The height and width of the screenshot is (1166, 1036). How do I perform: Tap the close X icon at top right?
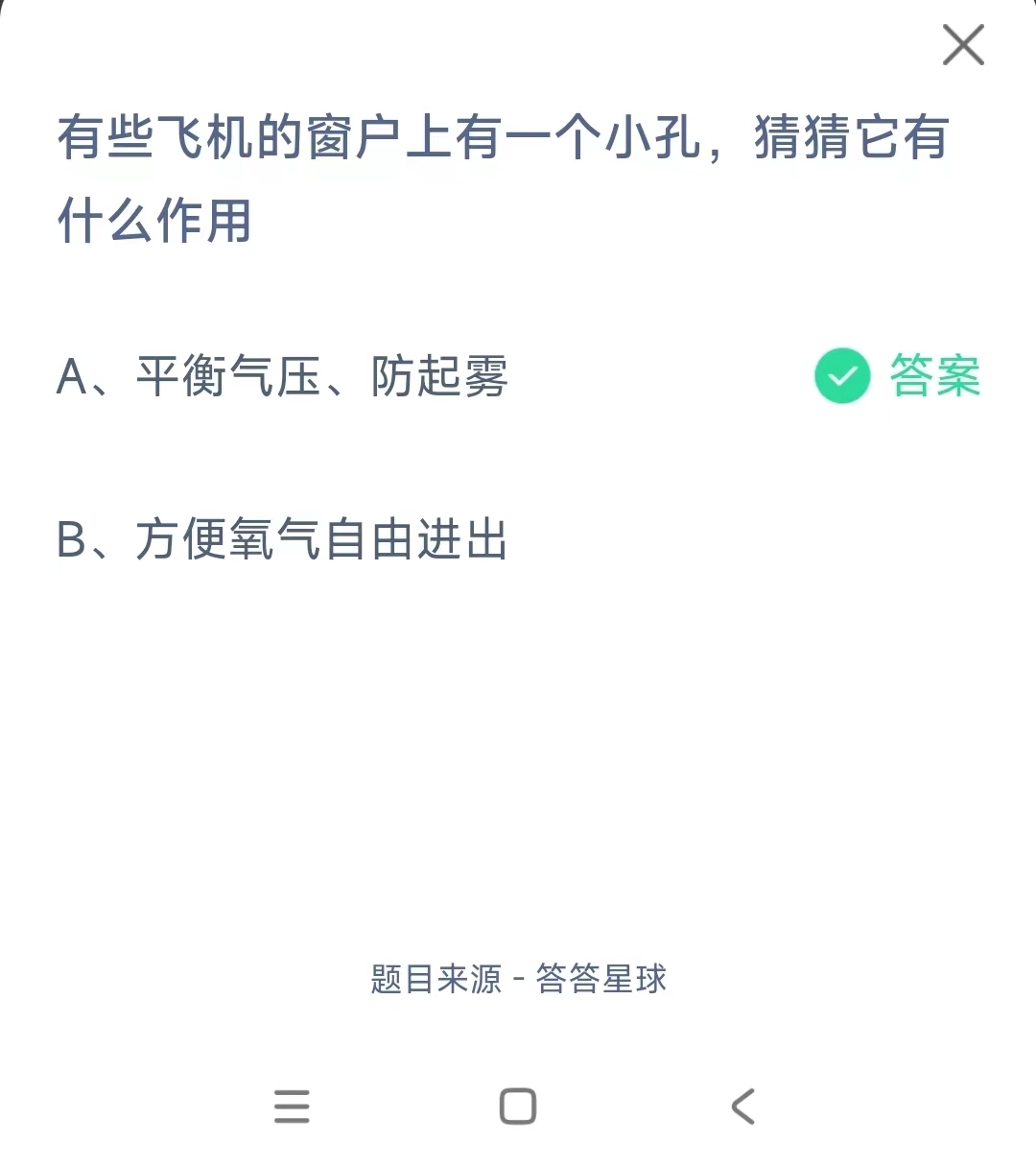[x=962, y=43]
